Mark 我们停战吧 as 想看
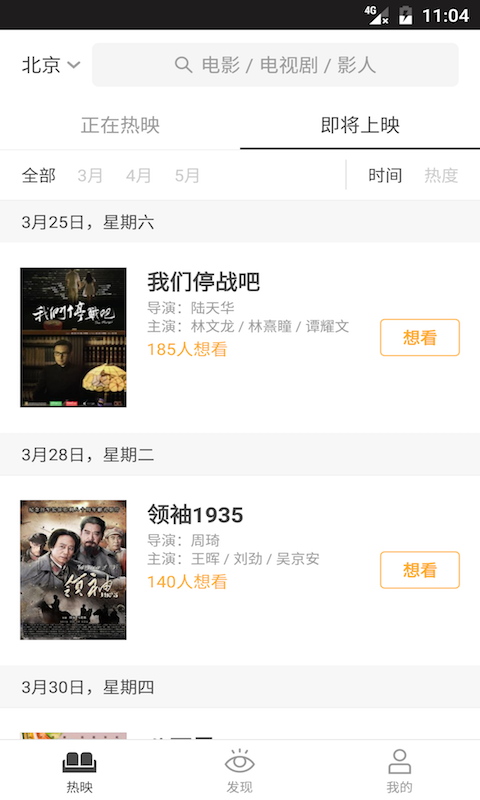Image resolution: width=480 pixels, height=800 pixels. 420,337
